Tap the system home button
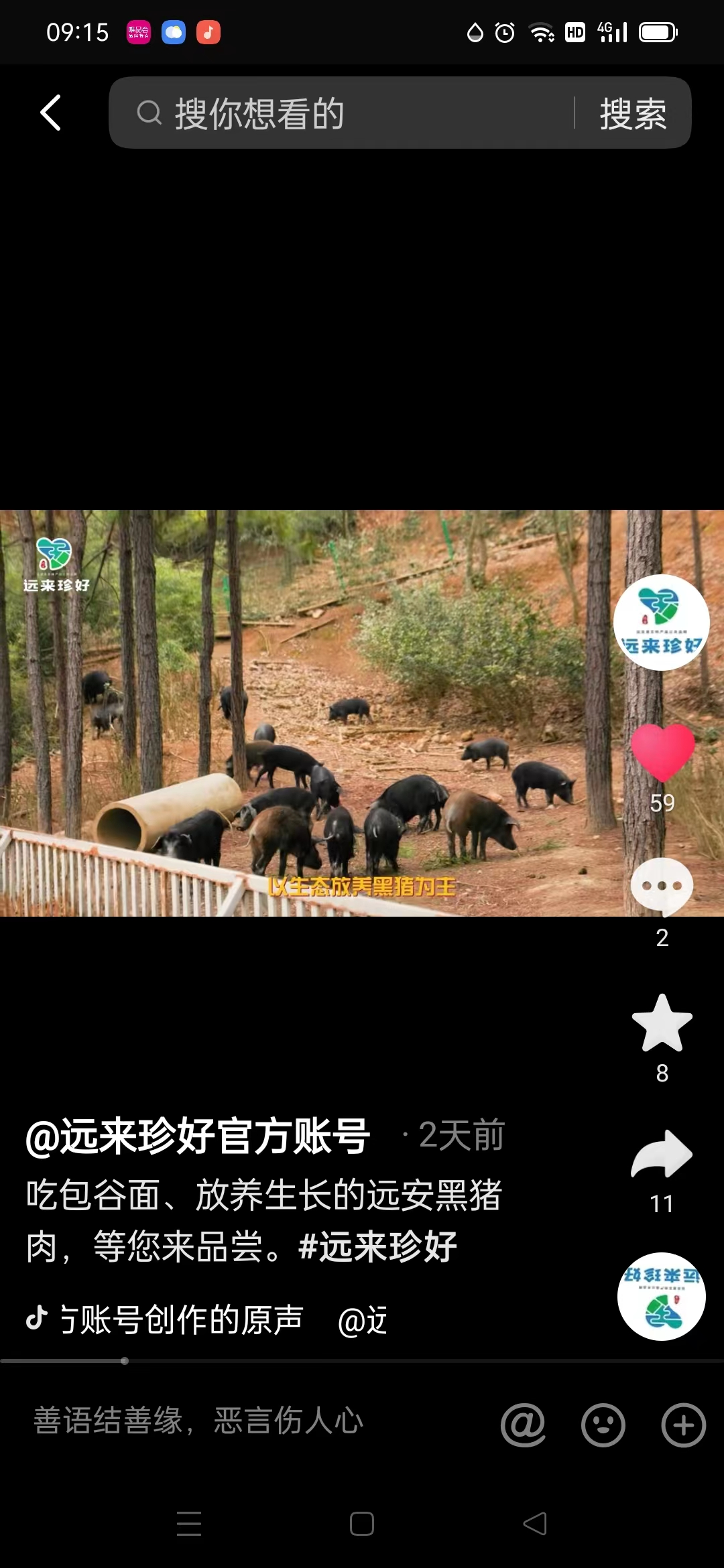This screenshot has width=724, height=1568. point(362,1524)
